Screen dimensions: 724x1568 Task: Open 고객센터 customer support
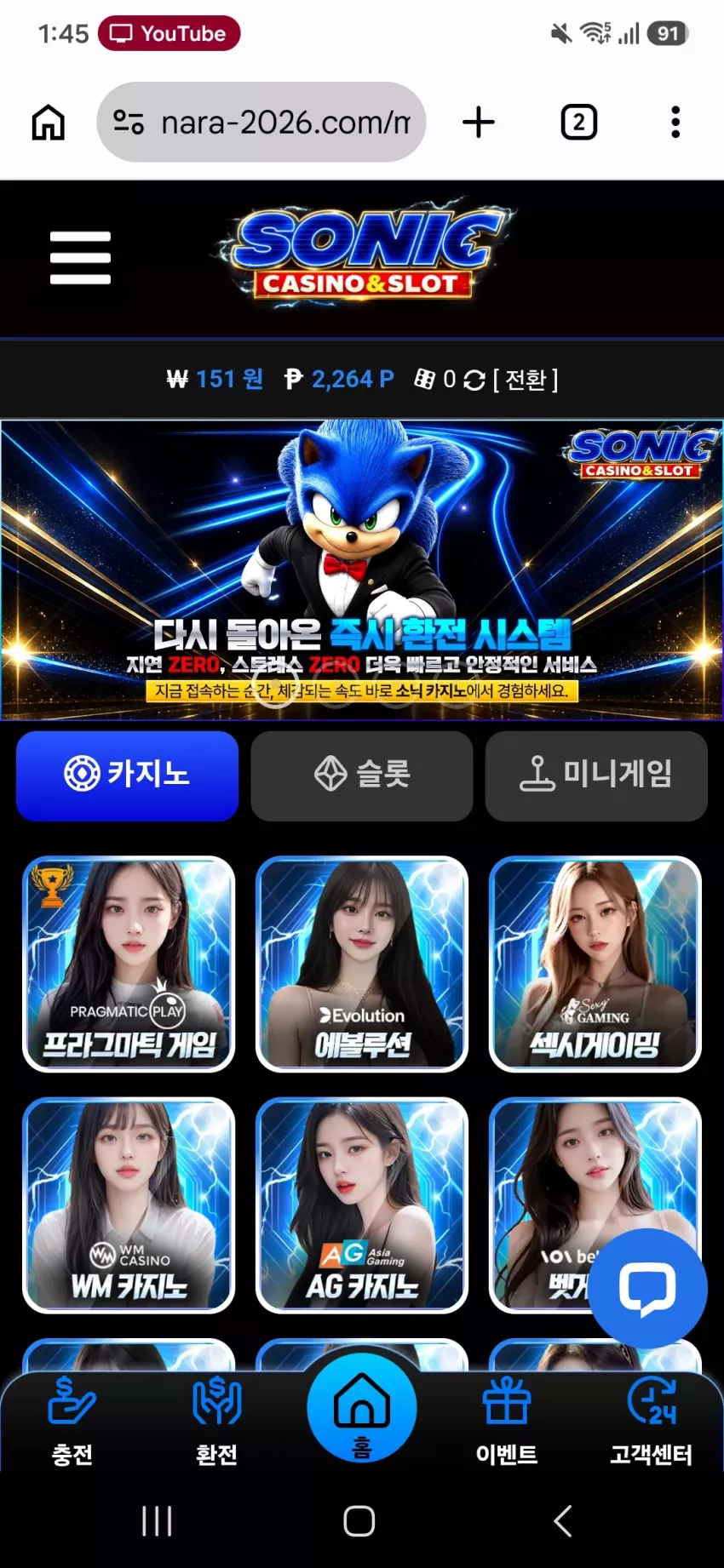point(651,1422)
